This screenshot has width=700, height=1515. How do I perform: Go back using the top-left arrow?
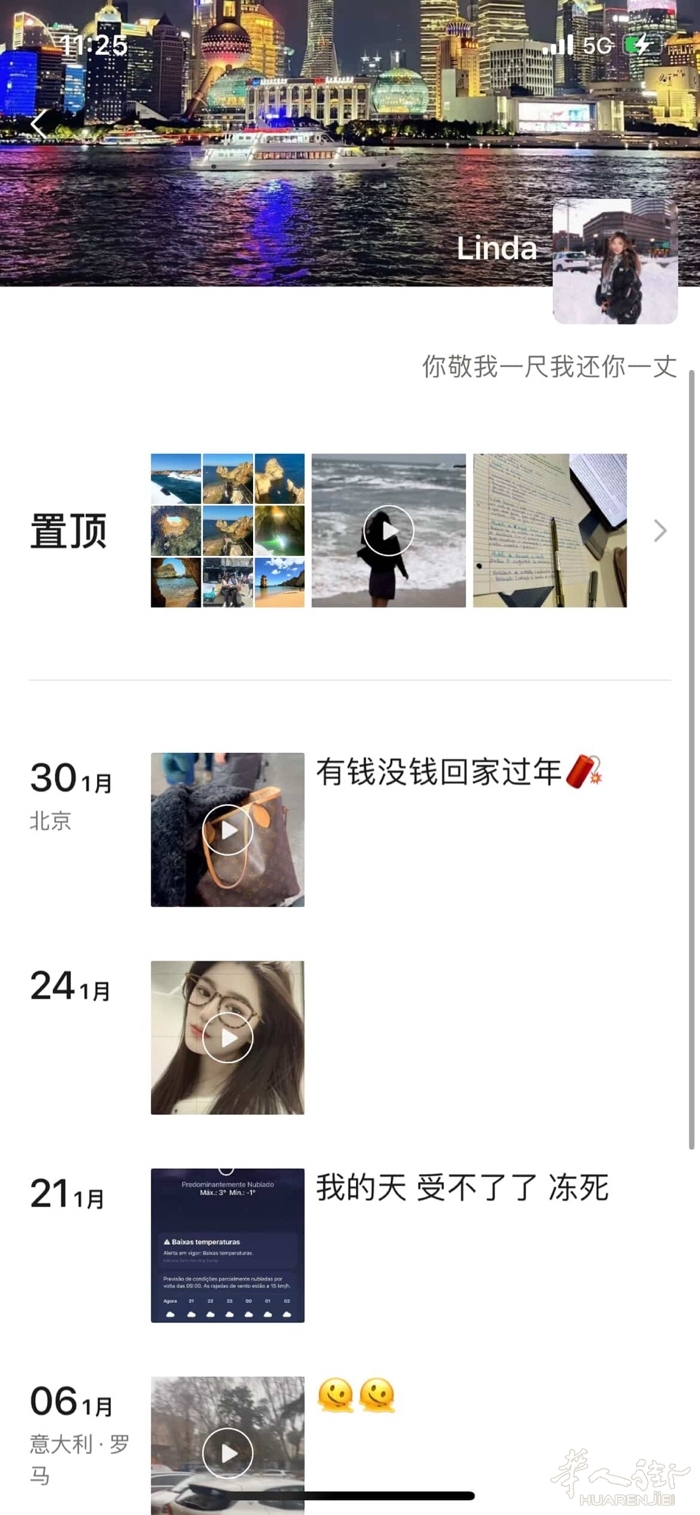pos(39,124)
